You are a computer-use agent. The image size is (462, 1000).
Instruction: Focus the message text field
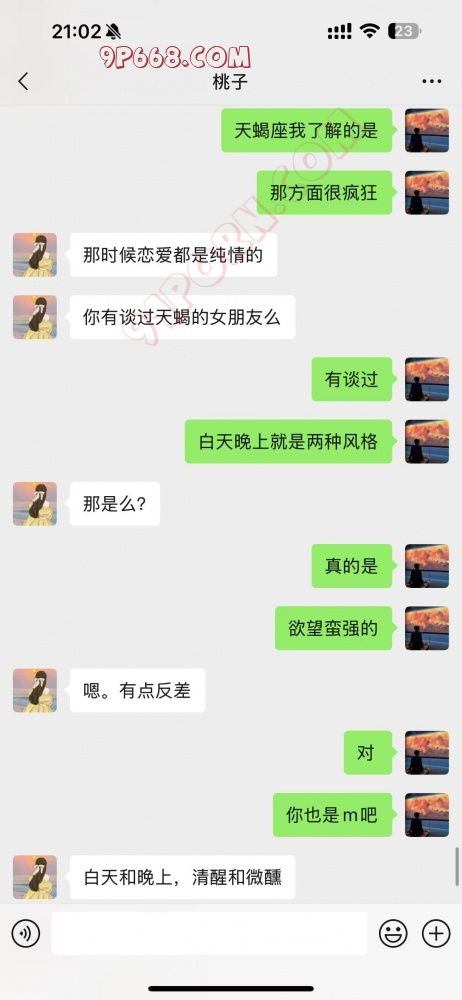click(209, 934)
